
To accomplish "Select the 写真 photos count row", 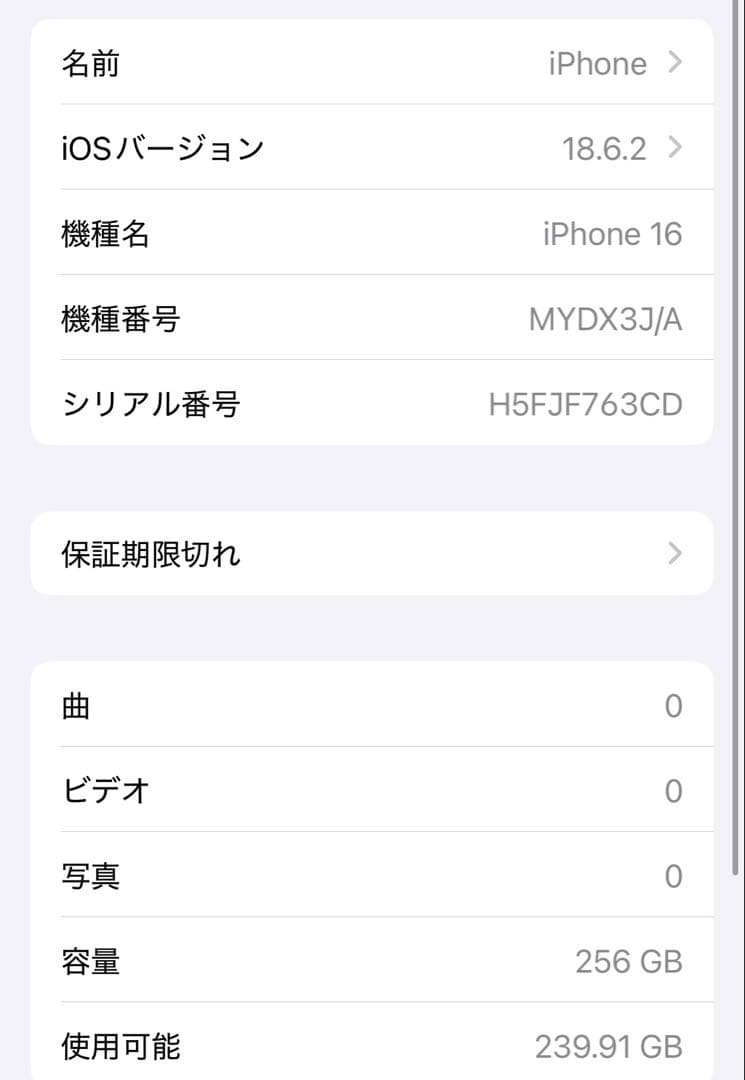I will point(370,876).
